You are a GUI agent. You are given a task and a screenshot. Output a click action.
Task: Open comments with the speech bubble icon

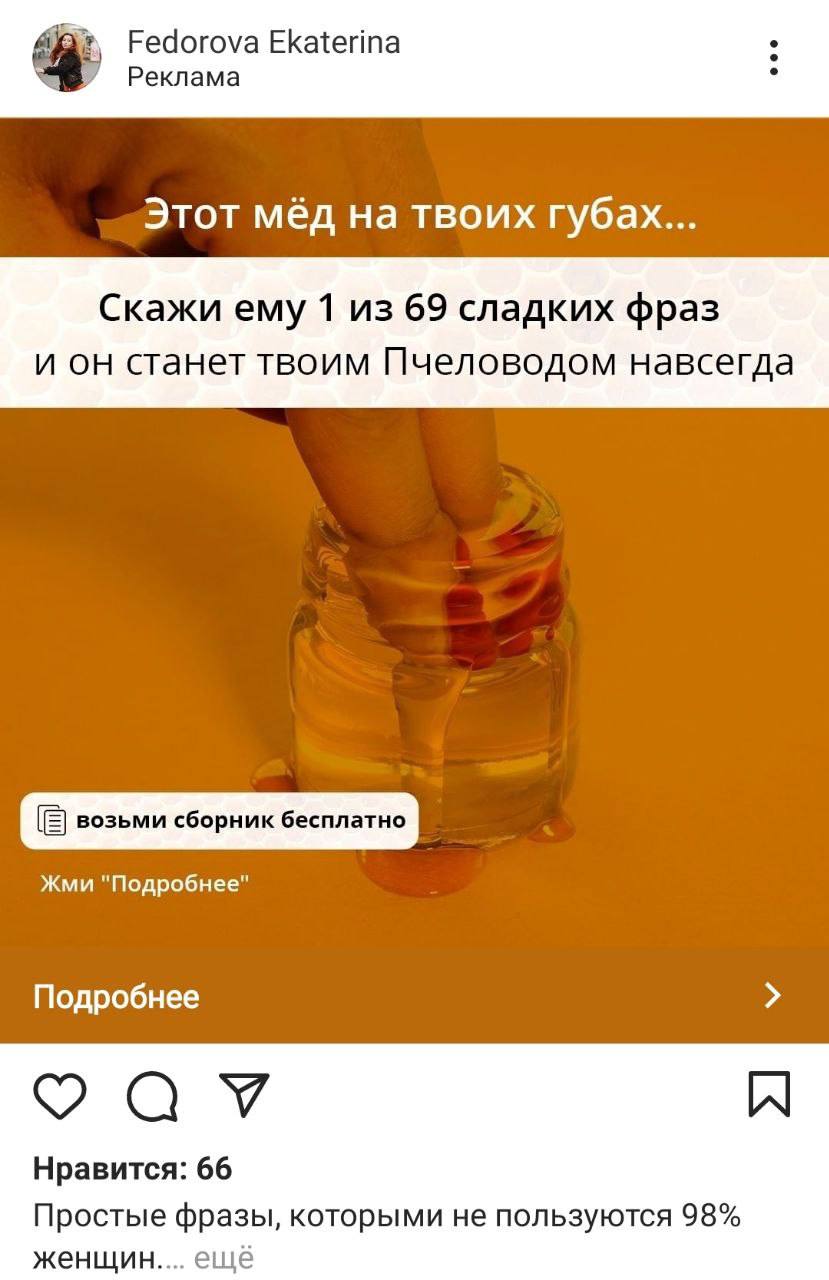pyautogui.click(x=152, y=1096)
